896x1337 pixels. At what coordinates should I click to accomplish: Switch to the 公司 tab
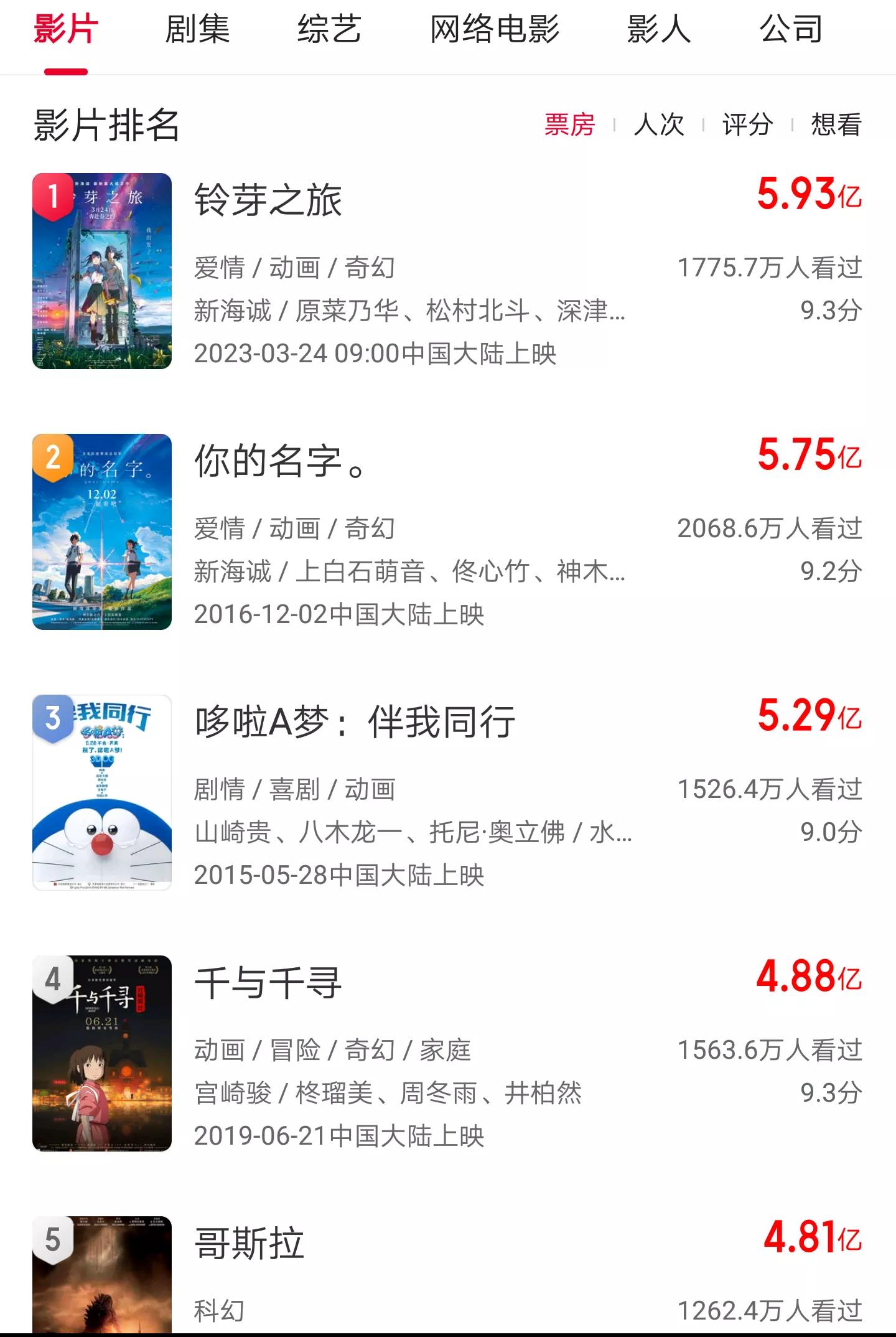point(791,29)
